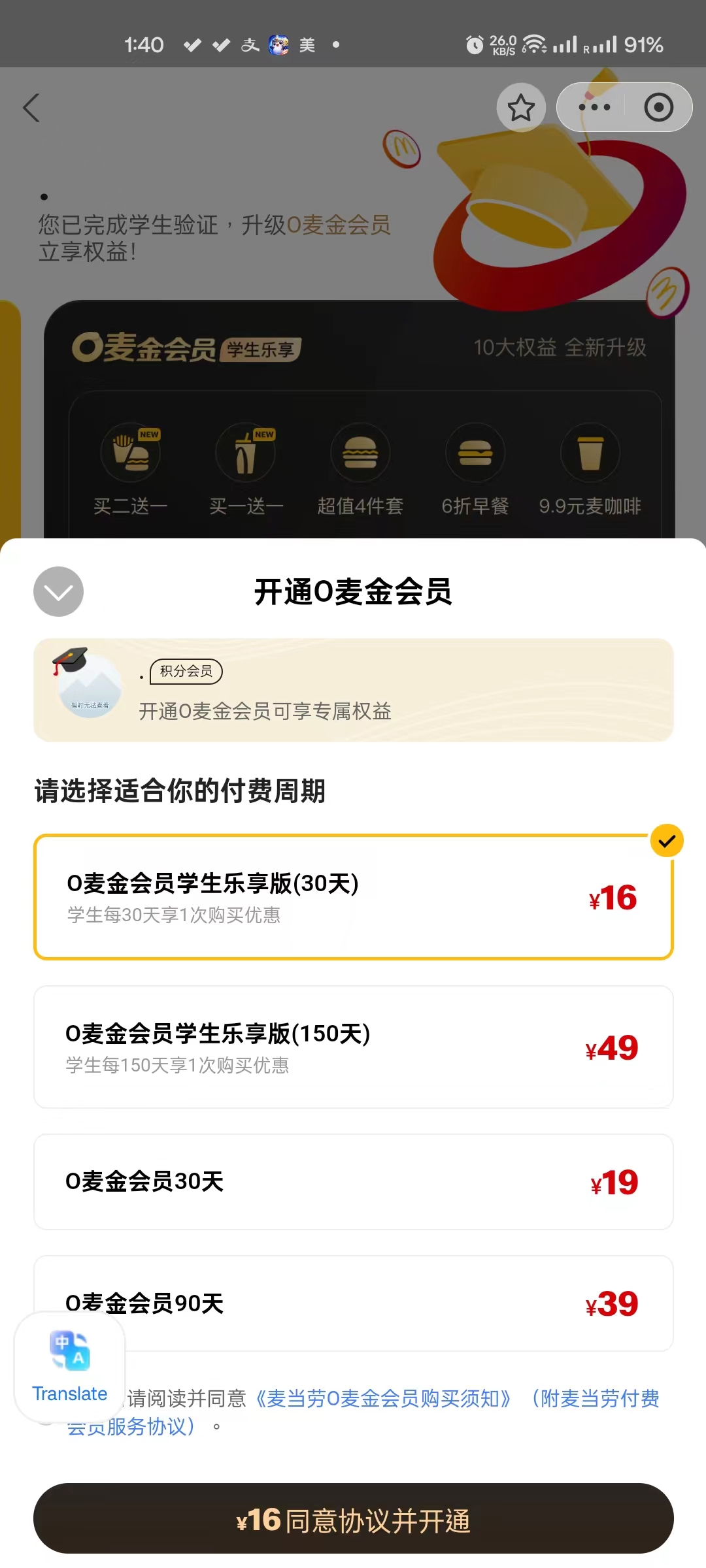Collapse the membership panel with the chevron
Image resolution: width=706 pixels, height=1568 pixels.
pos(58,591)
